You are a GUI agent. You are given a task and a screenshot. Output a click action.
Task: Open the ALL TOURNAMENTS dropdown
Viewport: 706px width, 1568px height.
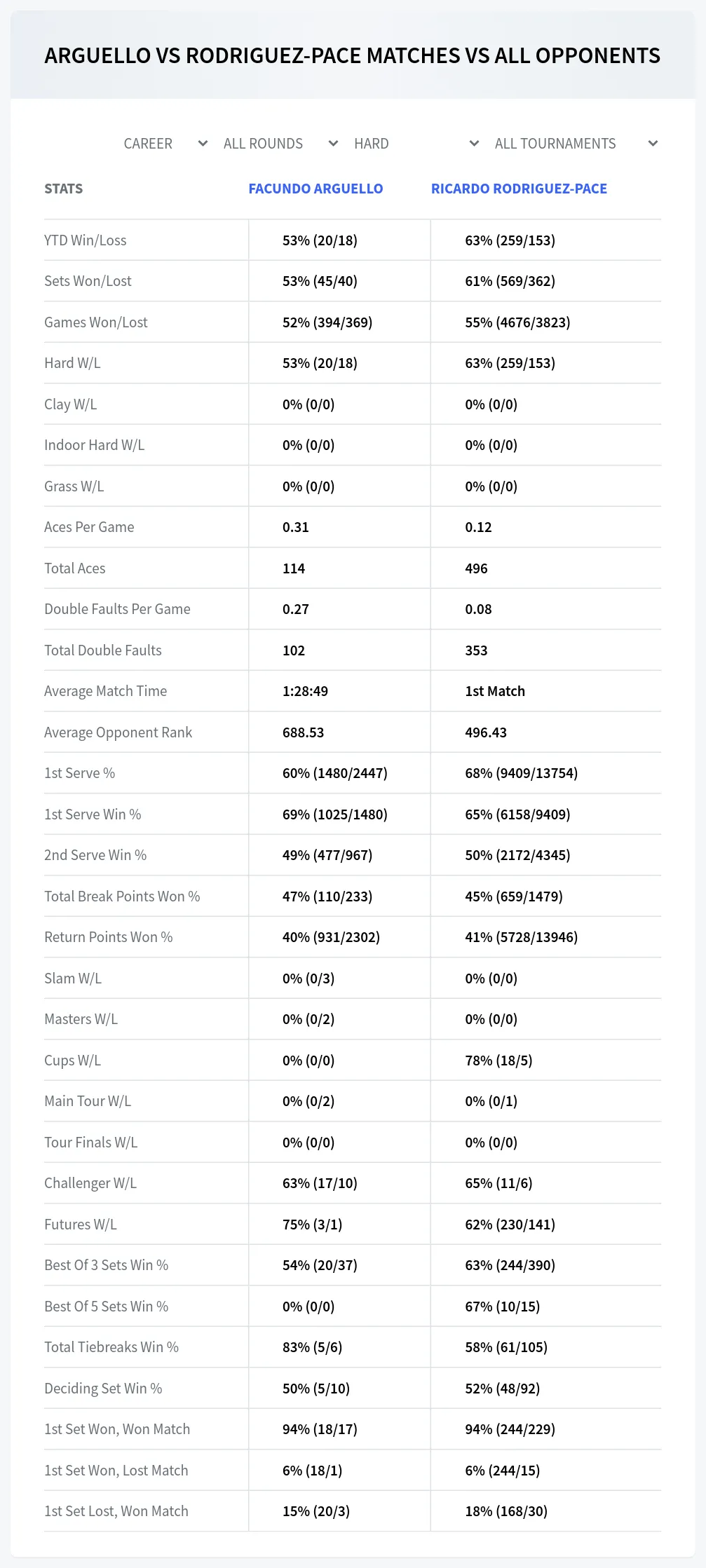point(576,144)
